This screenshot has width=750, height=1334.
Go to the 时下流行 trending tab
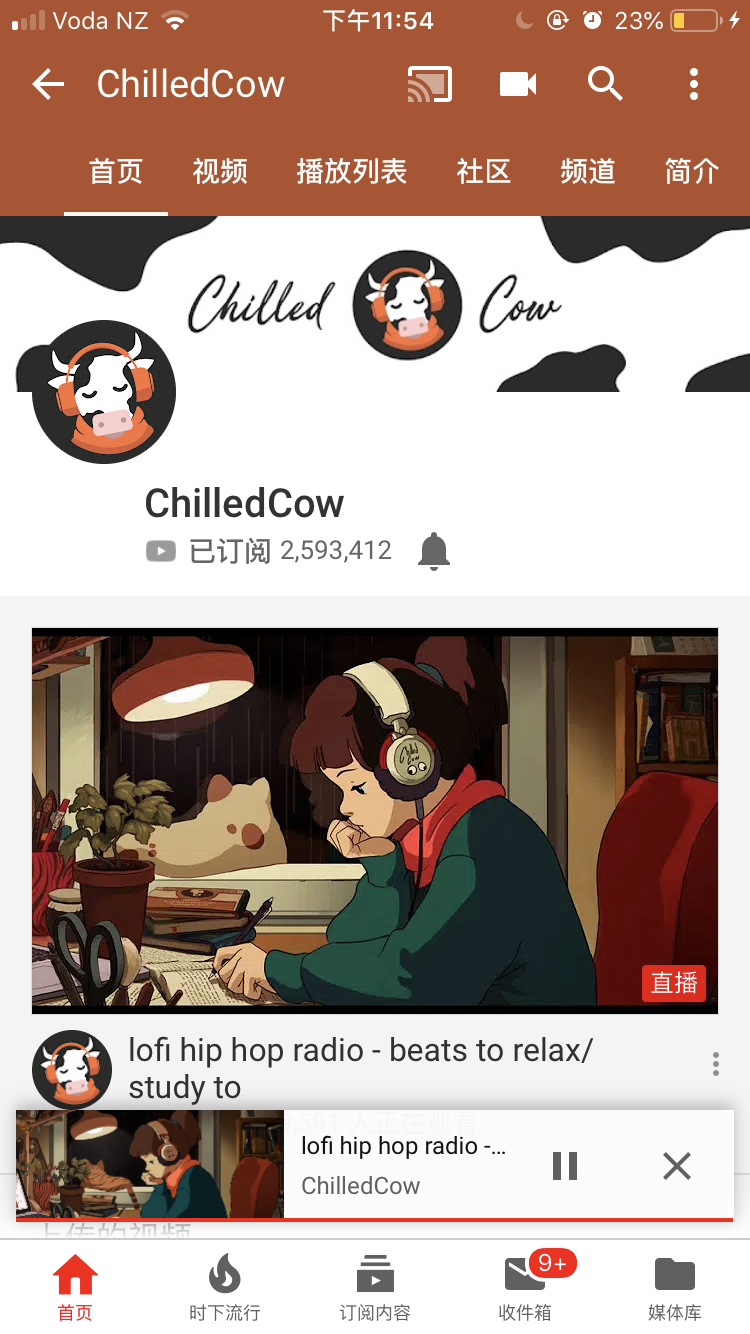225,1288
